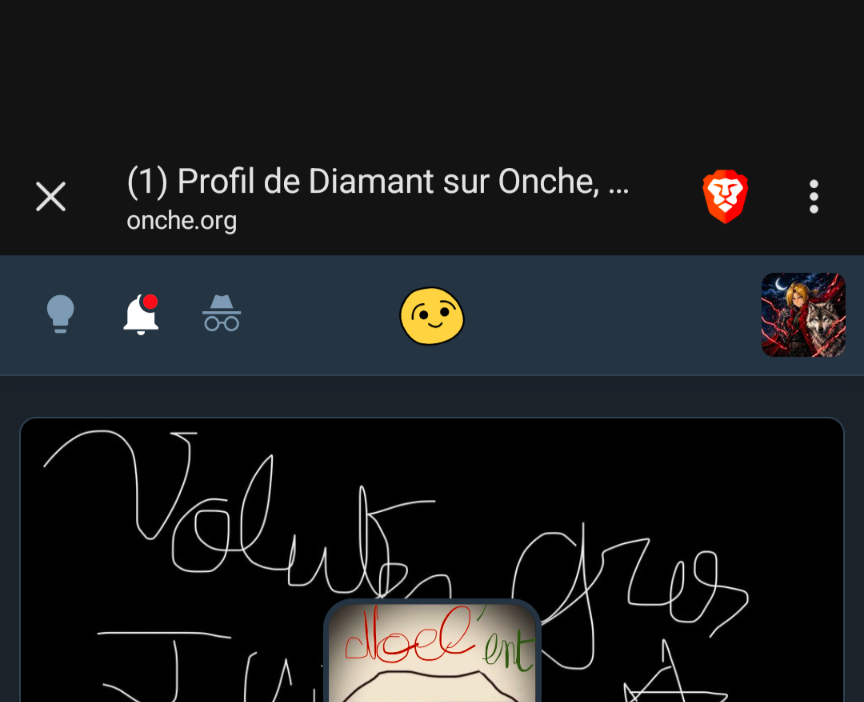Viewport: 864px width, 702px height.
Task: Go to Onche home via smiley logo
Action: coord(432,316)
